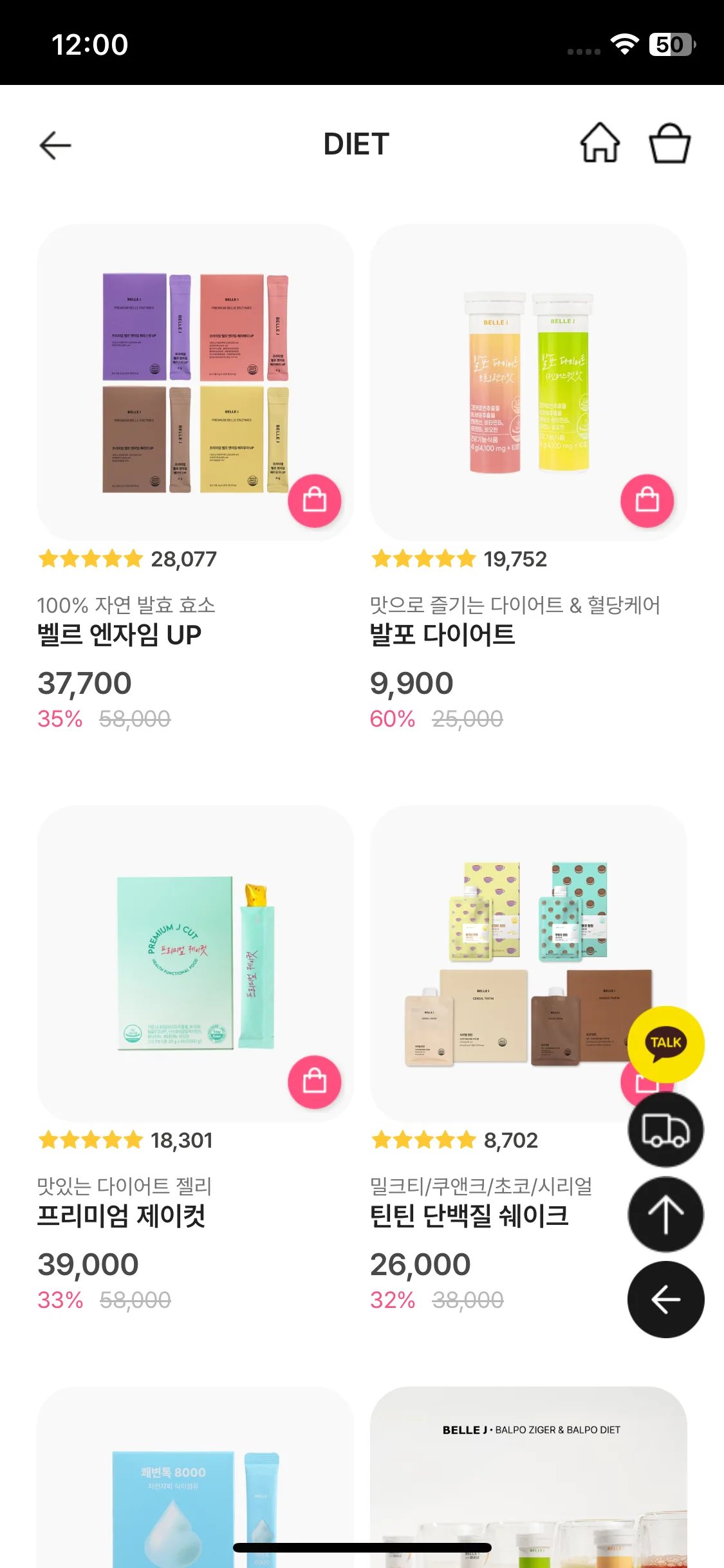This screenshot has width=724, height=1568.
Task: Open the 쾌변톡 8000 product tile
Action: point(195,1480)
